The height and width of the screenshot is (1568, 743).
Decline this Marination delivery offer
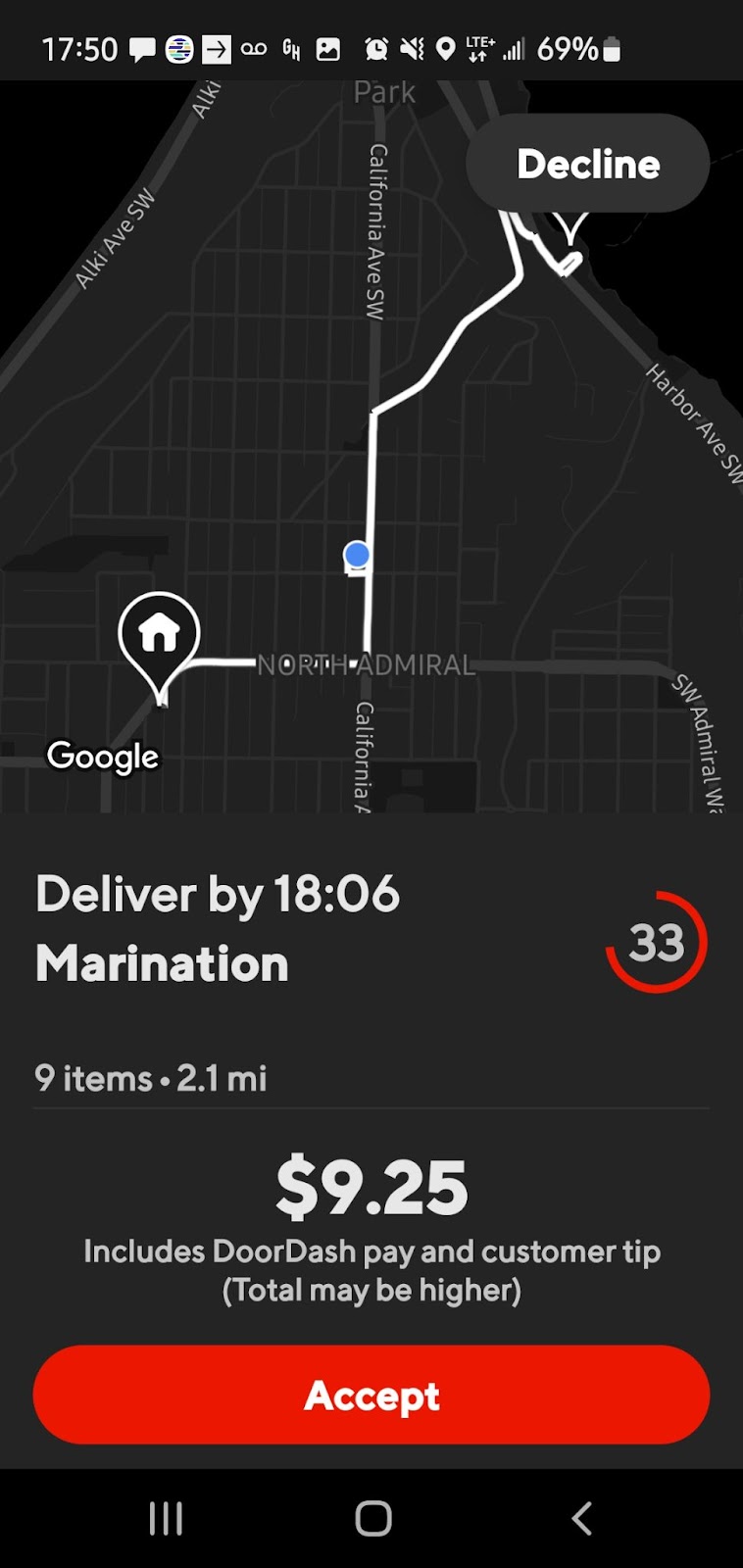[x=587, y=164]
